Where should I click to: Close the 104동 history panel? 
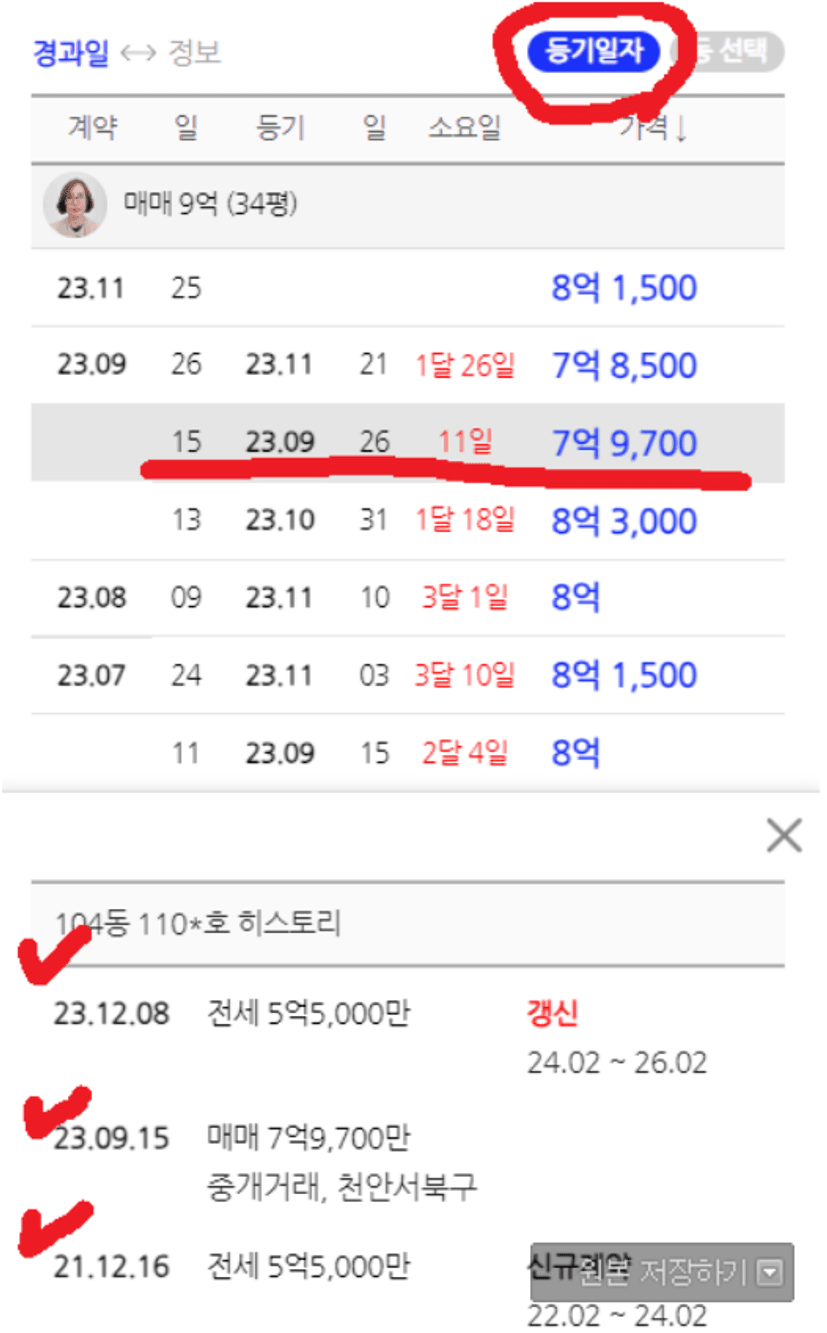784,835
